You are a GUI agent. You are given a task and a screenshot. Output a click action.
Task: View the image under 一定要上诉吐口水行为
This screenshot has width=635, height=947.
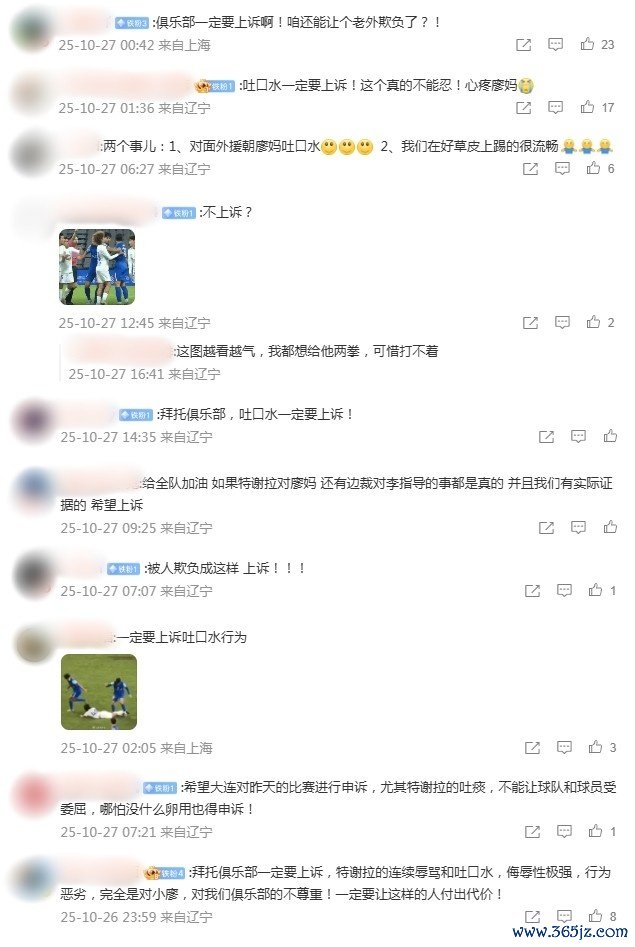[x=98, y=691]
